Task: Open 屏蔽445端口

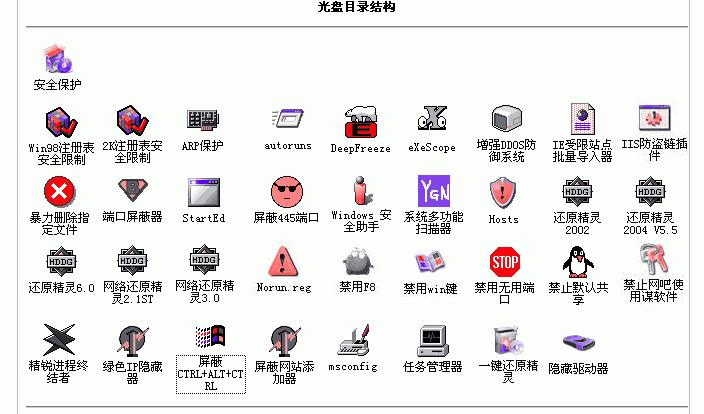Action: (x=285, y=192)
